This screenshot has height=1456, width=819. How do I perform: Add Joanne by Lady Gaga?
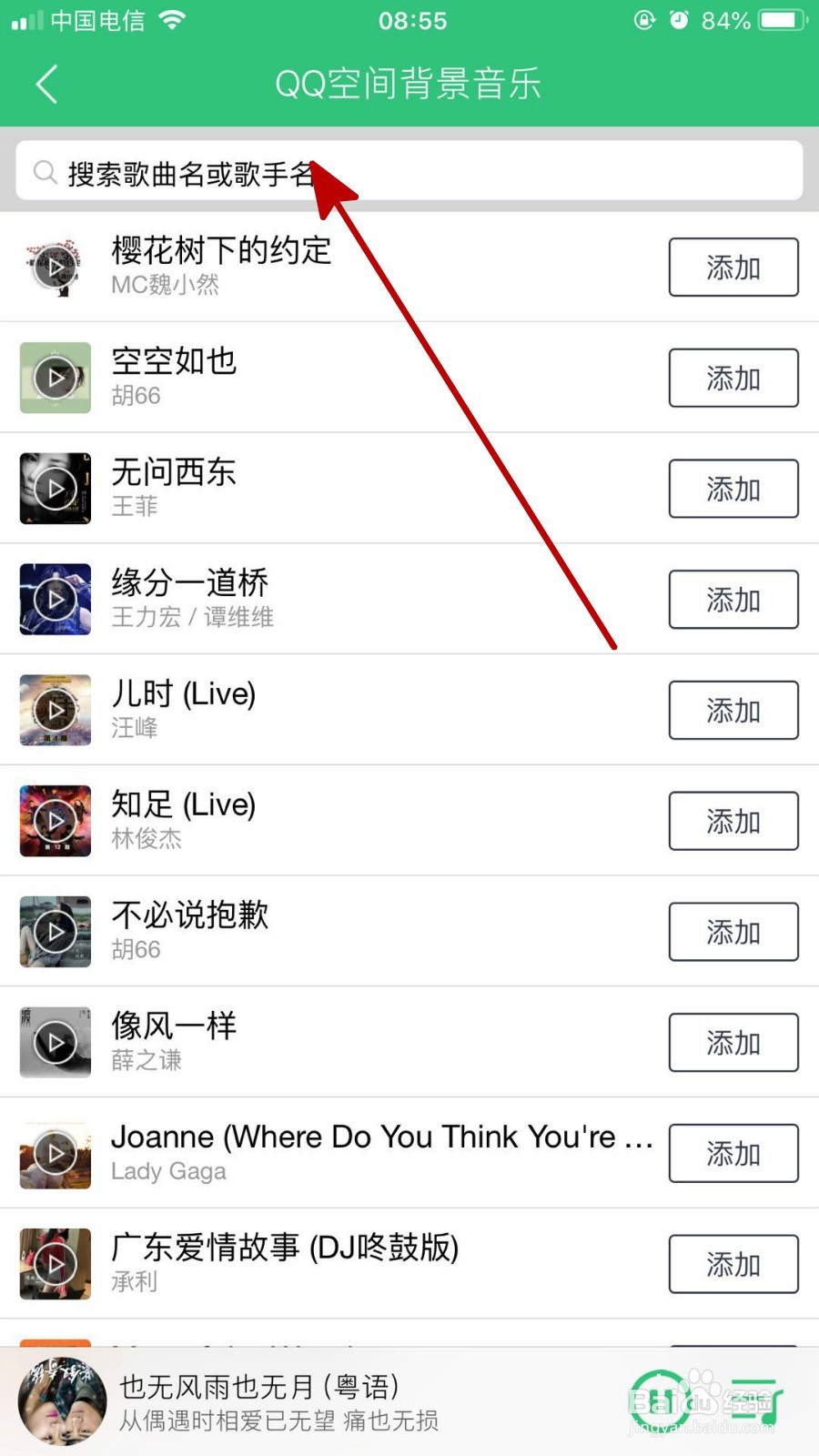(733, 1154)
